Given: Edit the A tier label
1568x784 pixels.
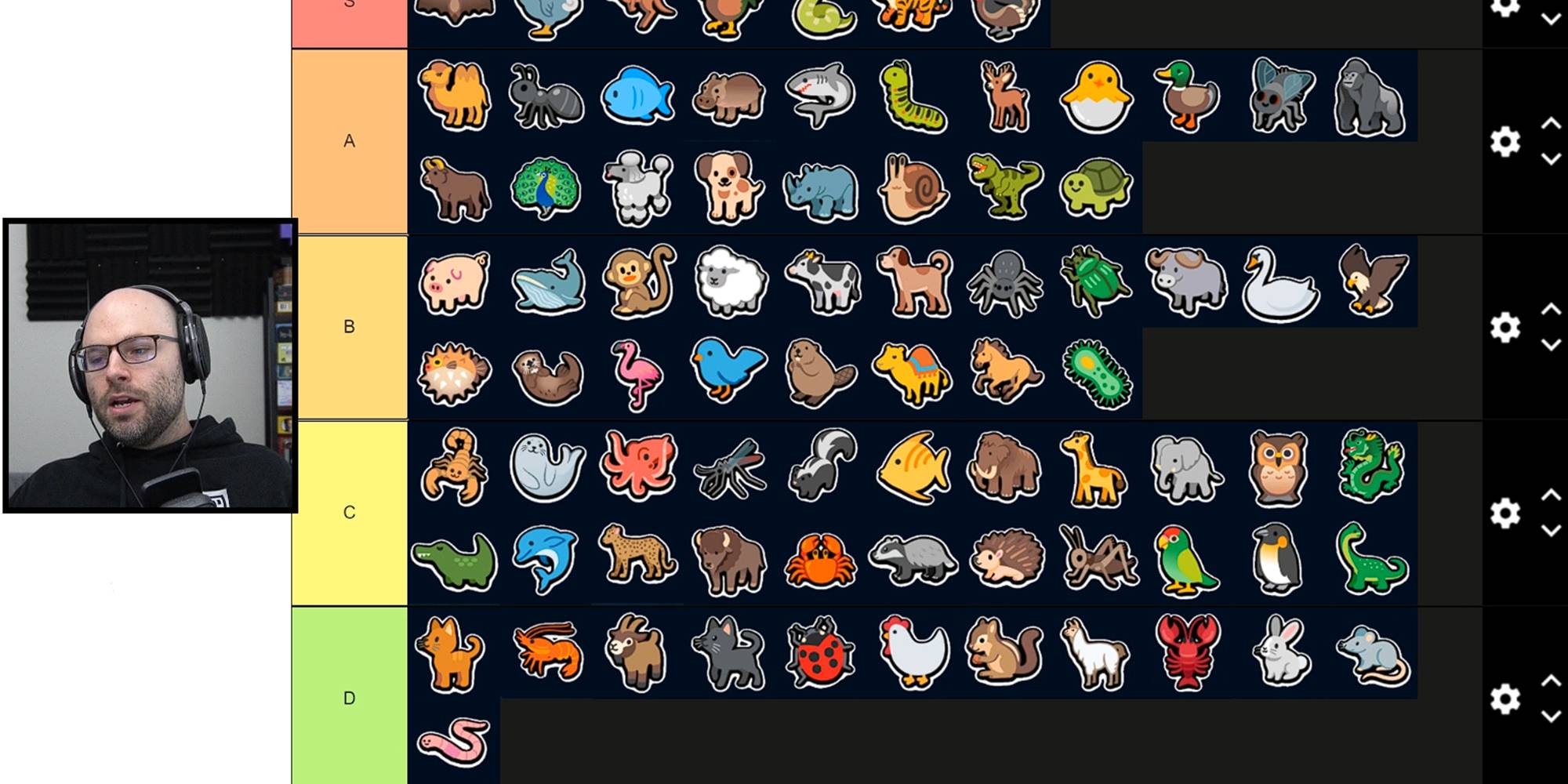Looking at the screenshot, I should coord(350,141).
